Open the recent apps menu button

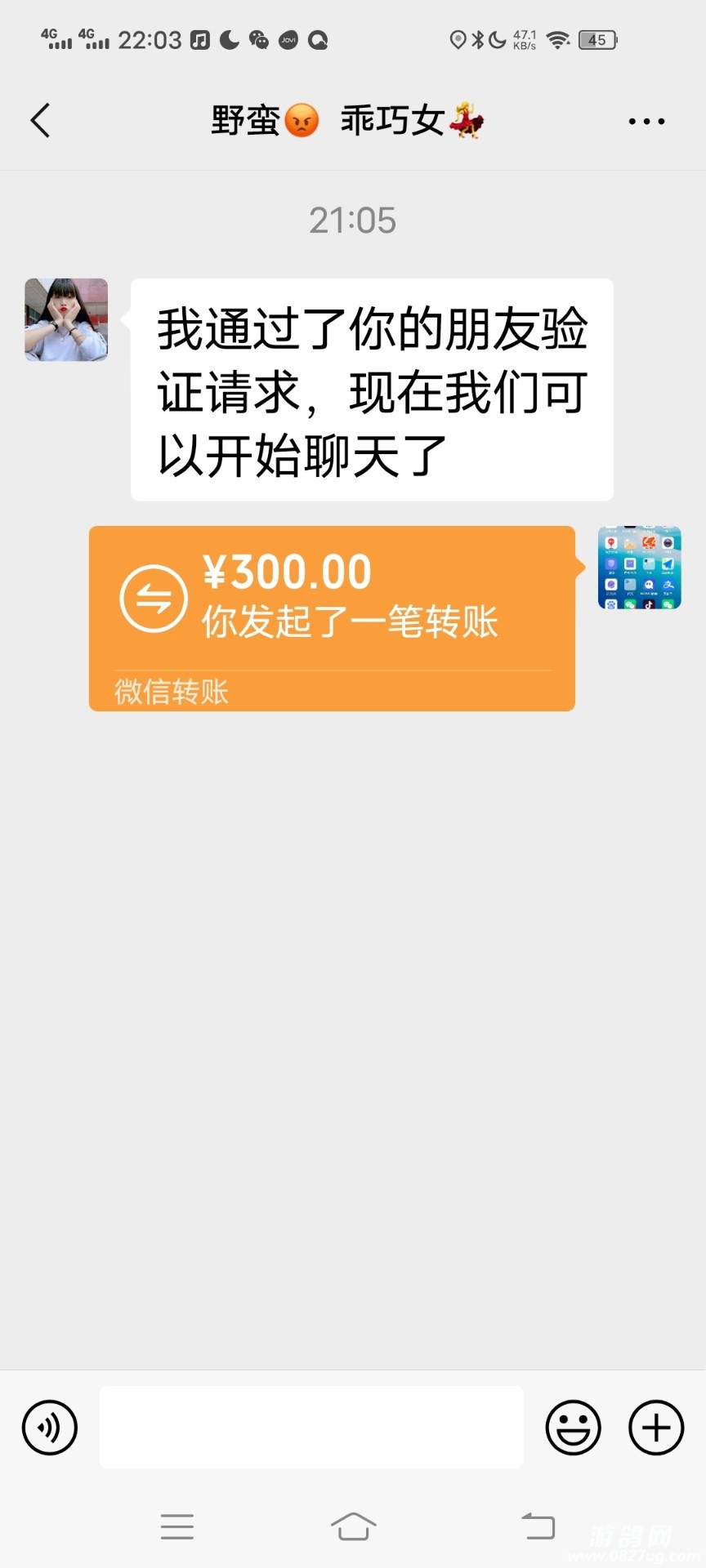coord(177,1526)
